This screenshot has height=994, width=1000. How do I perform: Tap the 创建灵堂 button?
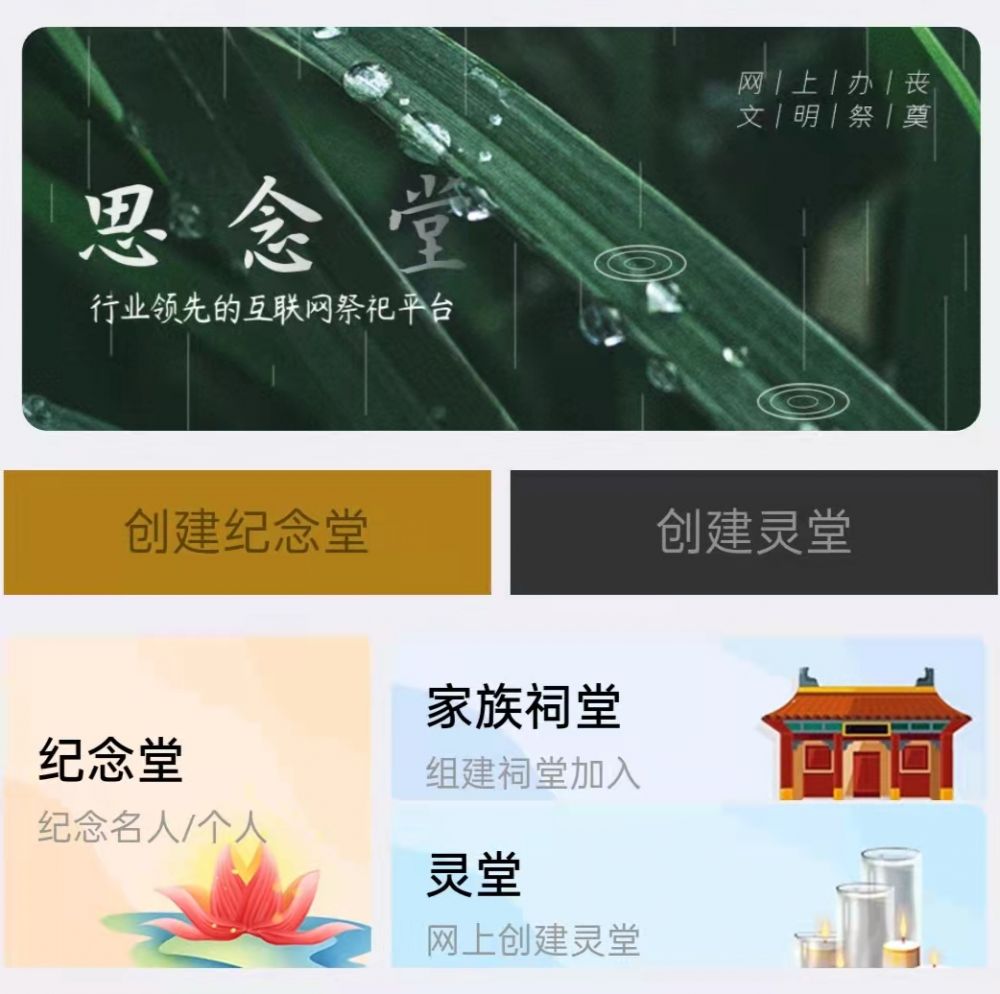(x=754, y=532)
